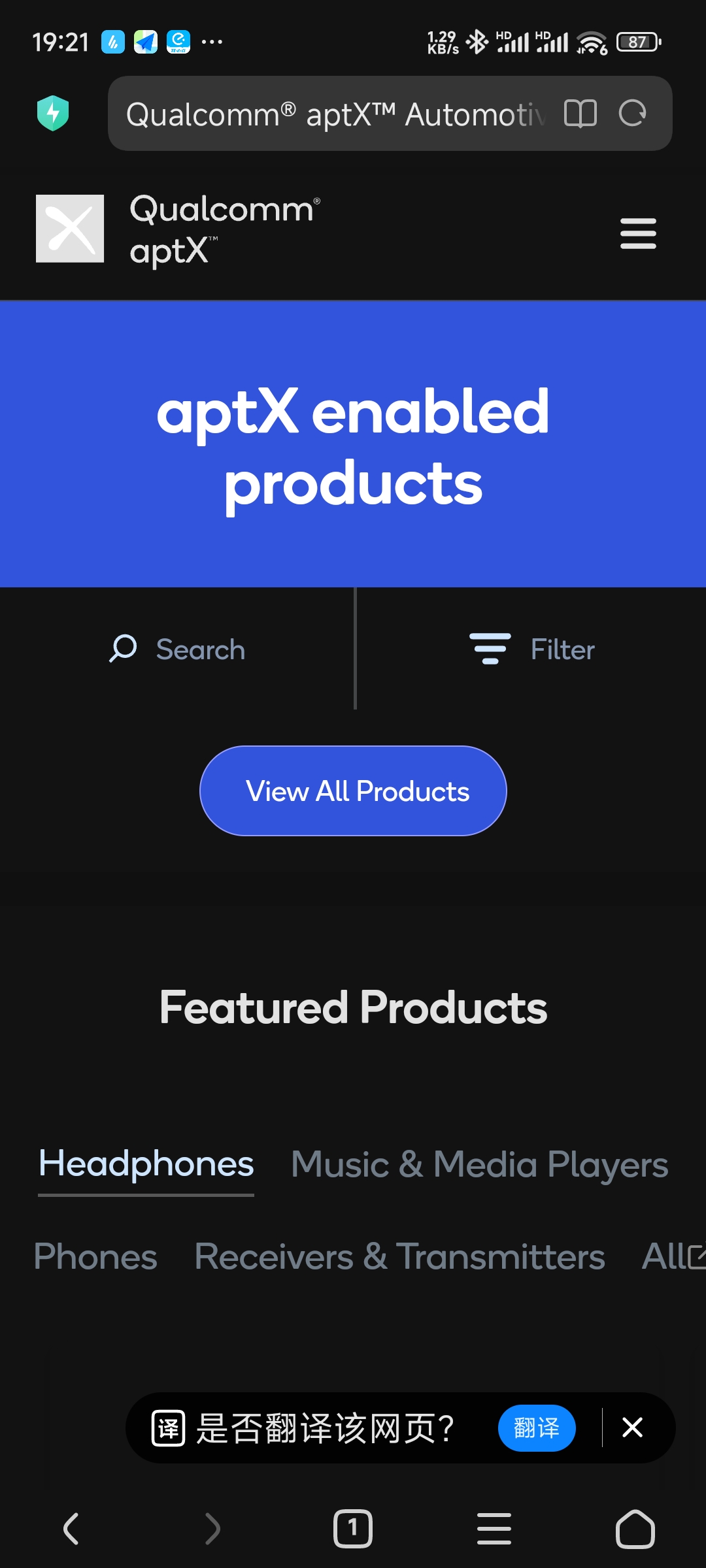Viewport: 706px width, 1568px height.
Task: Dismiss the translation prompt
Action: coord(632,1428)
